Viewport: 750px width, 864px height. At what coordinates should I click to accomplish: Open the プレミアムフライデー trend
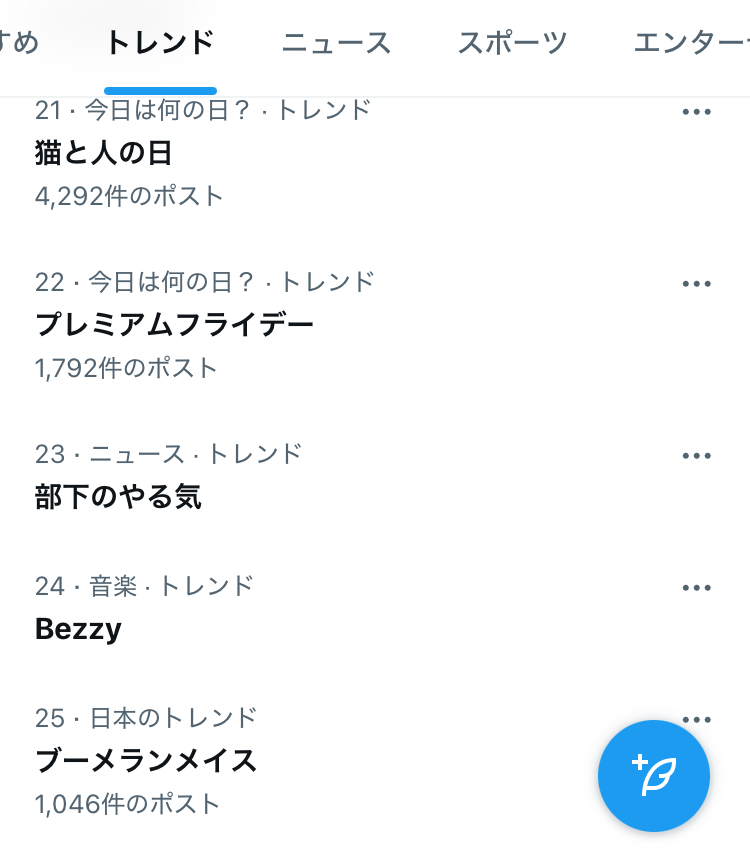(x=174, y=325)
